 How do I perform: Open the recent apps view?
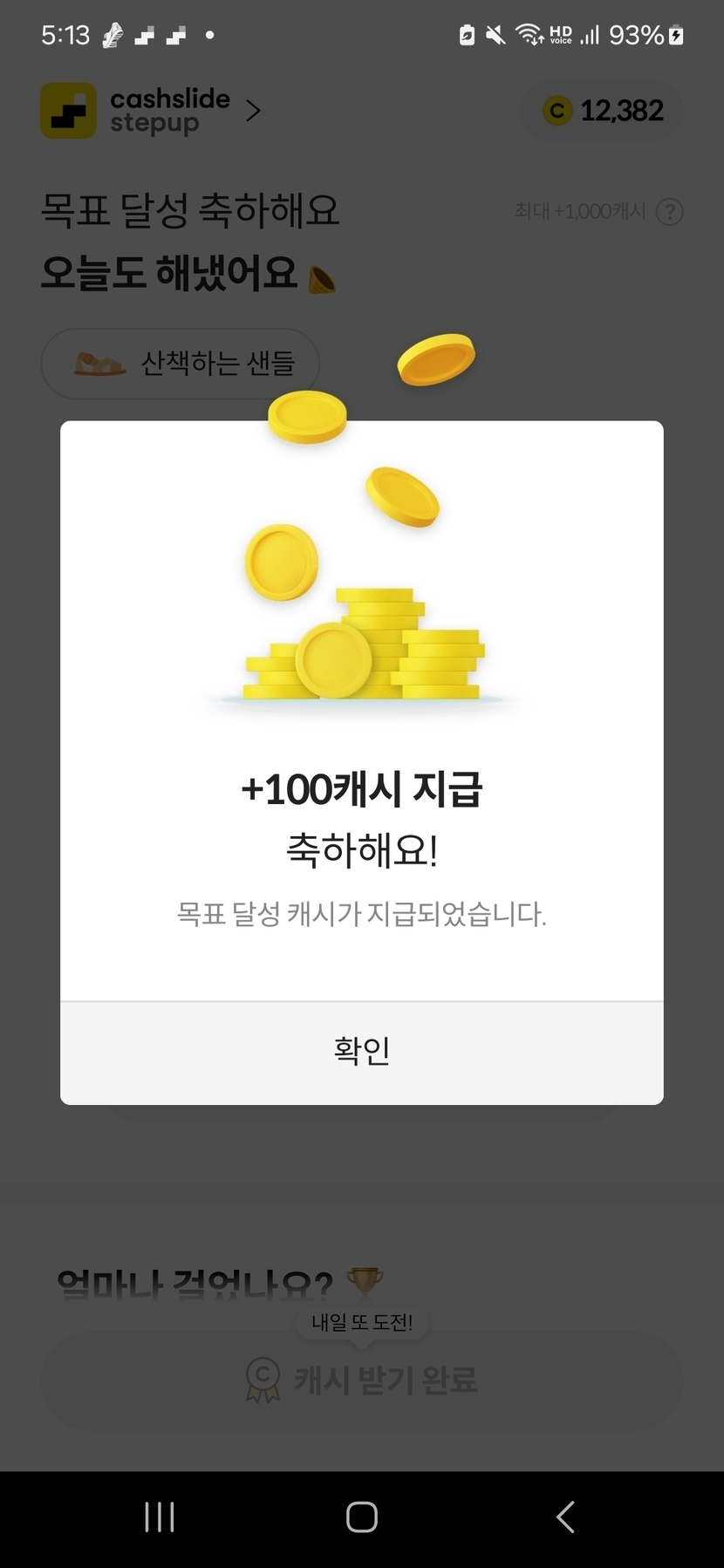pos(160,1517)
